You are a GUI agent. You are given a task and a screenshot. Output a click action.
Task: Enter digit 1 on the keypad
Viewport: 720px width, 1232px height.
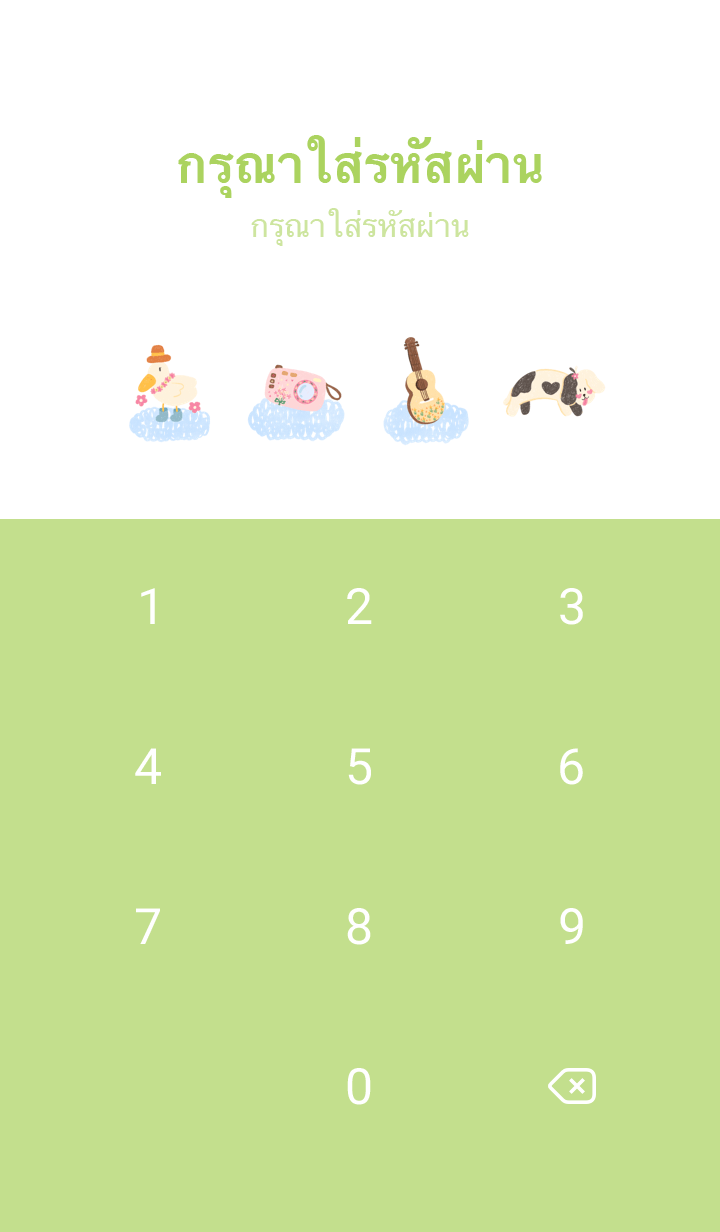(149, 607)
